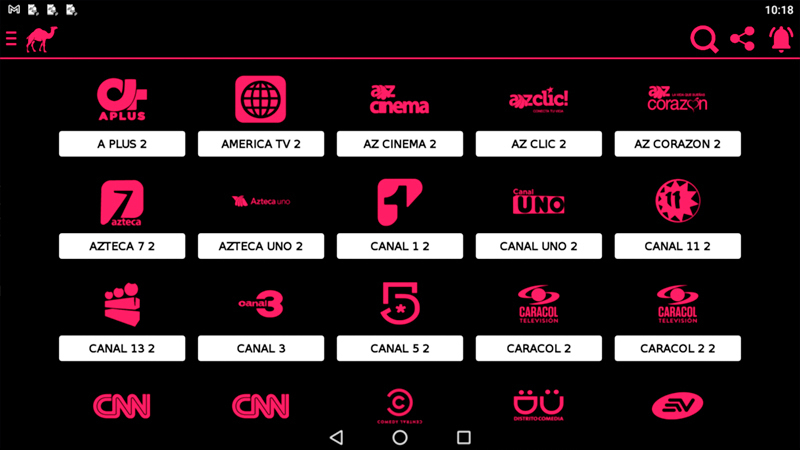Go back with the system back button

(x=336, y=437)
